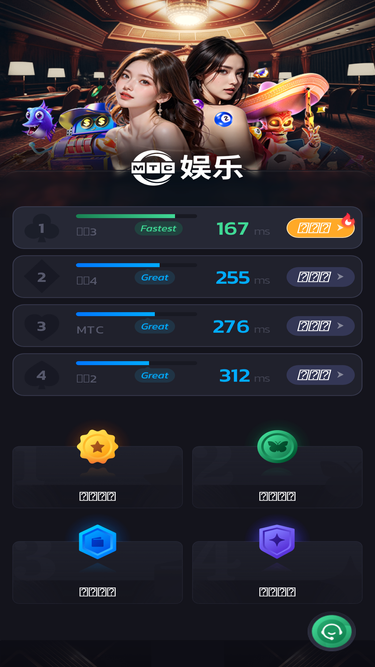
Task: Open the gold star badge card
Action: click(97, 476)
